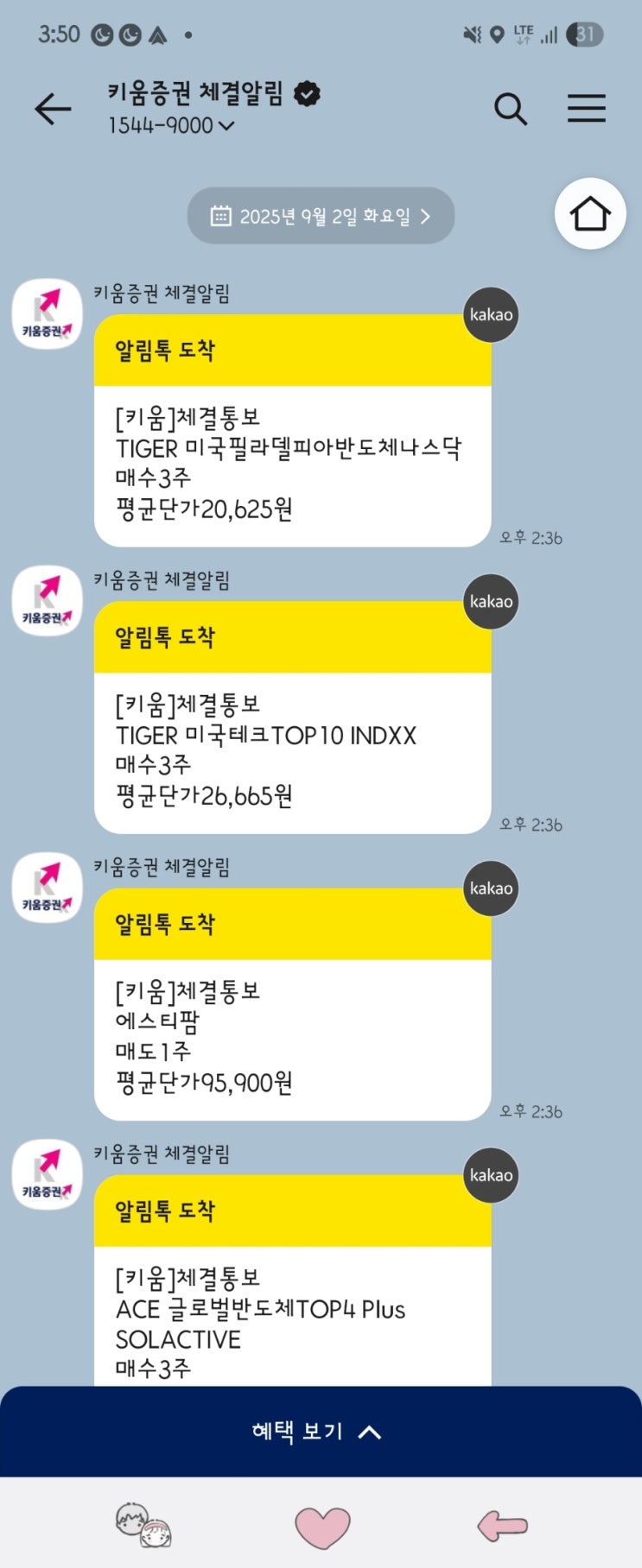This screenshot has height=1568, width=642.
Task: Open the 2025년 9월 2일 date picker
Action: 321,216
